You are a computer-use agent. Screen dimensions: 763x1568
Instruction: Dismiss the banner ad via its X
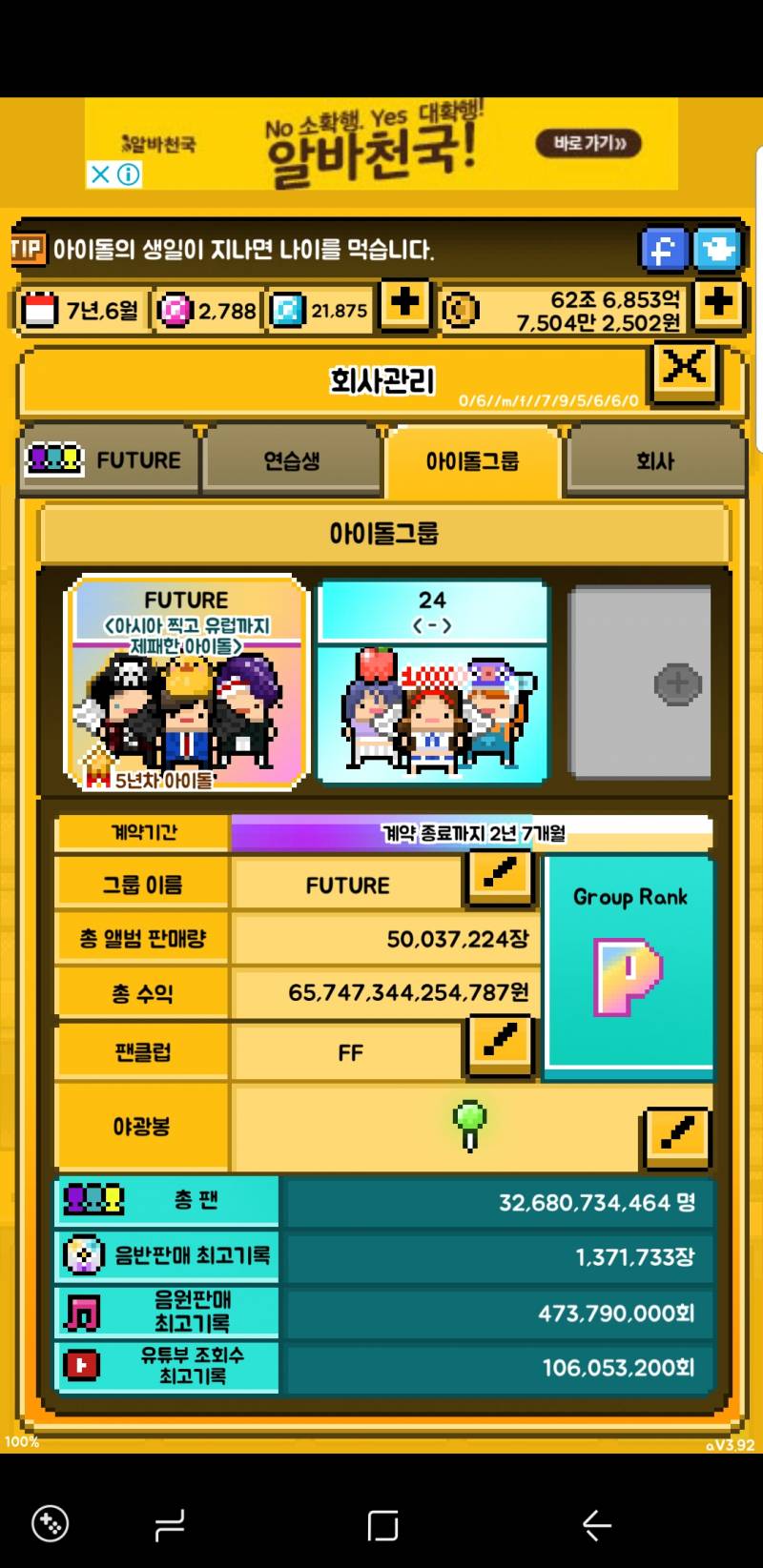pos(100,175)
